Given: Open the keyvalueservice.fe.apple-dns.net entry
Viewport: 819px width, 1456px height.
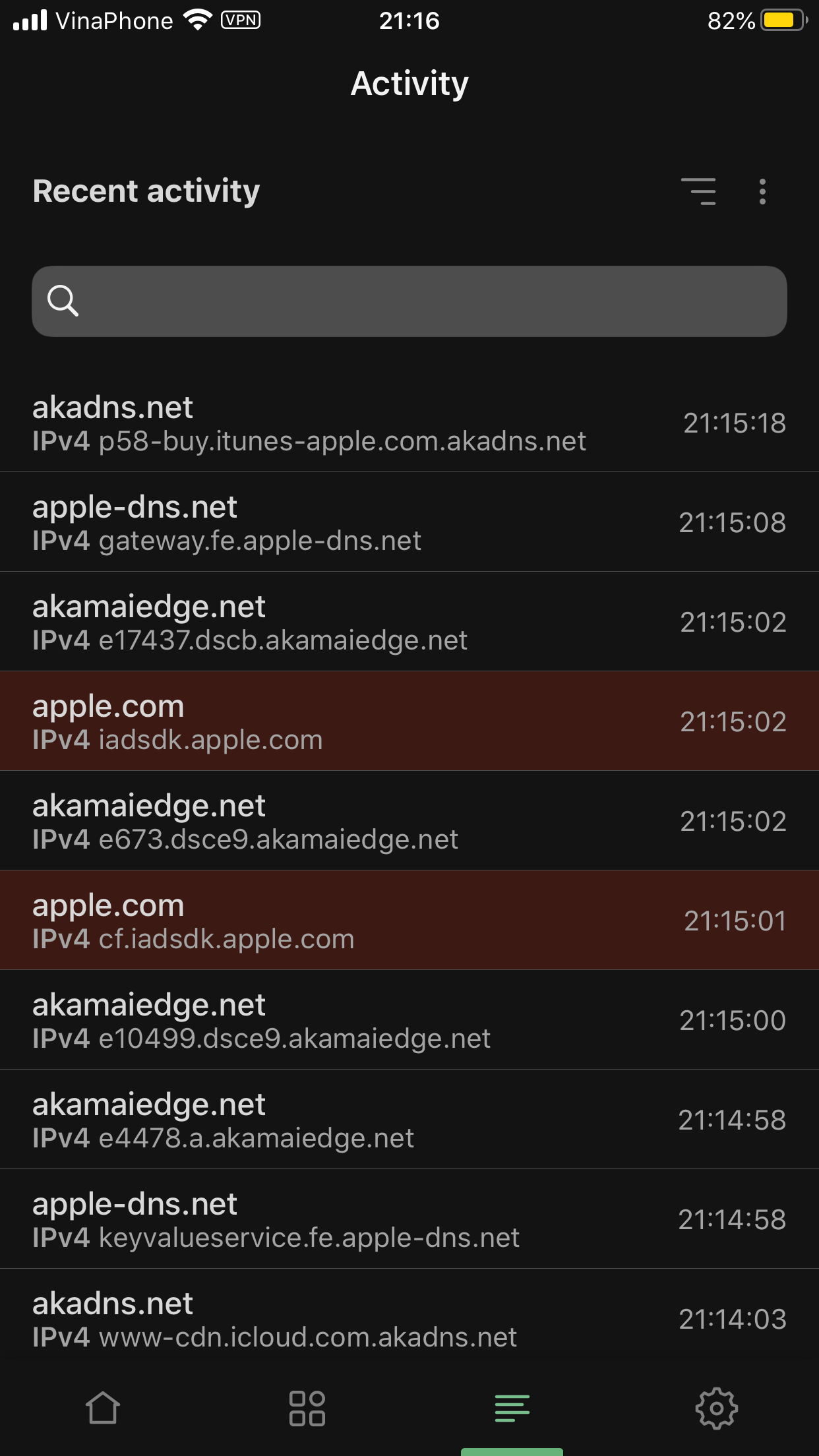Looking at the screenshot, I should [409, 1219].
